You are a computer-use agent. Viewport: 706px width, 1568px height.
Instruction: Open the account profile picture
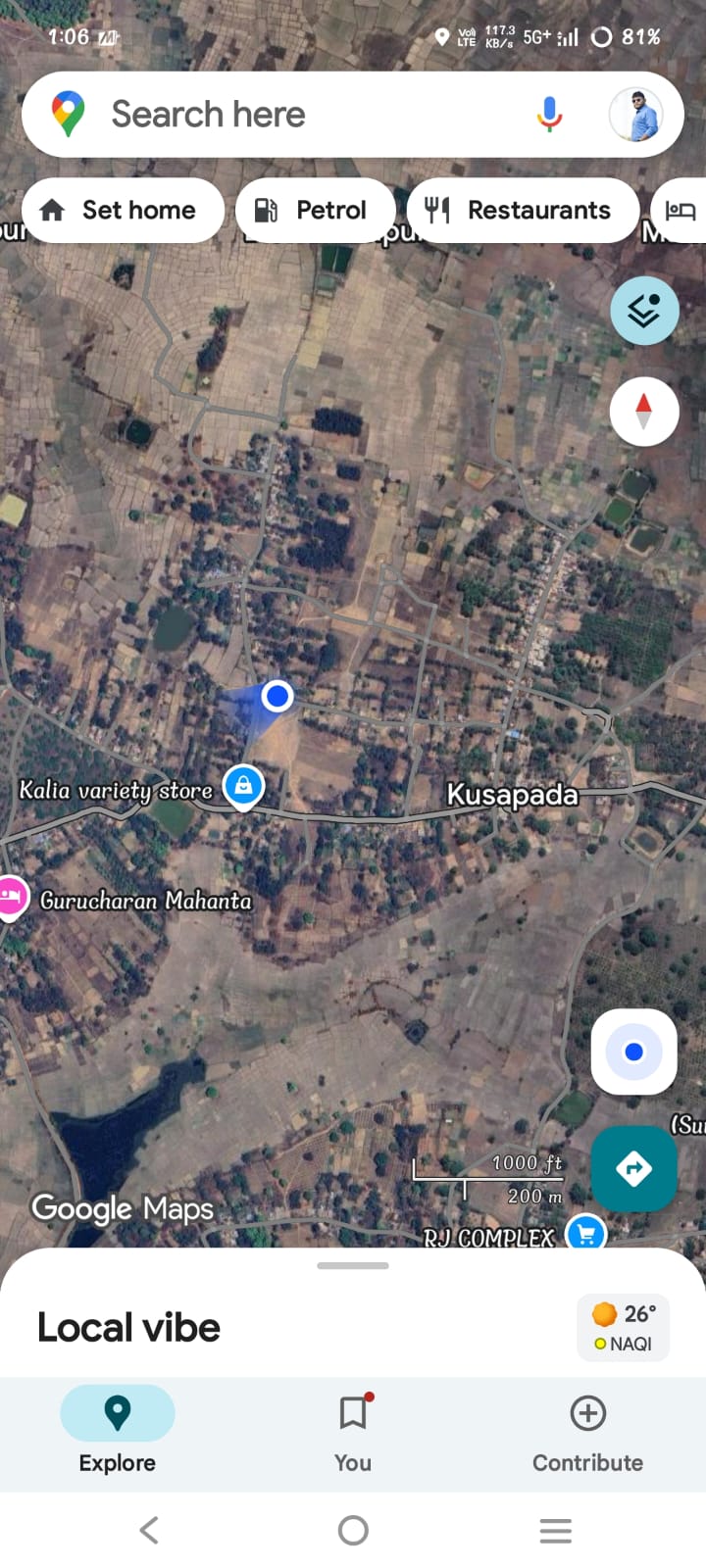pos(635,115)
